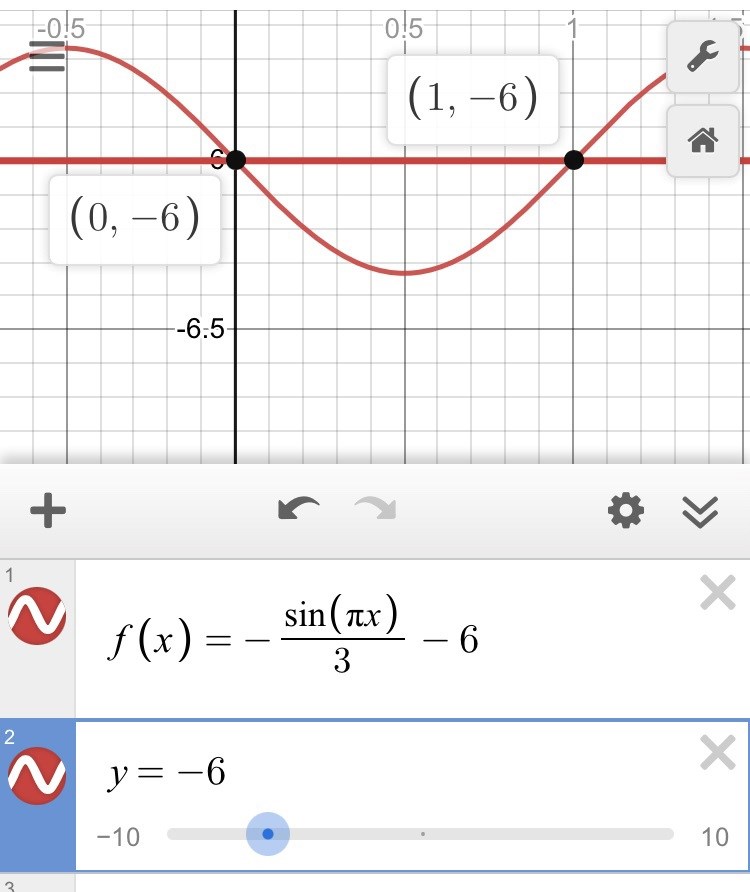Toggle visibility of the f(x) curve
The width and height of the screenshot is (750, 892).
pyautogui.click(x=38, y=615)
